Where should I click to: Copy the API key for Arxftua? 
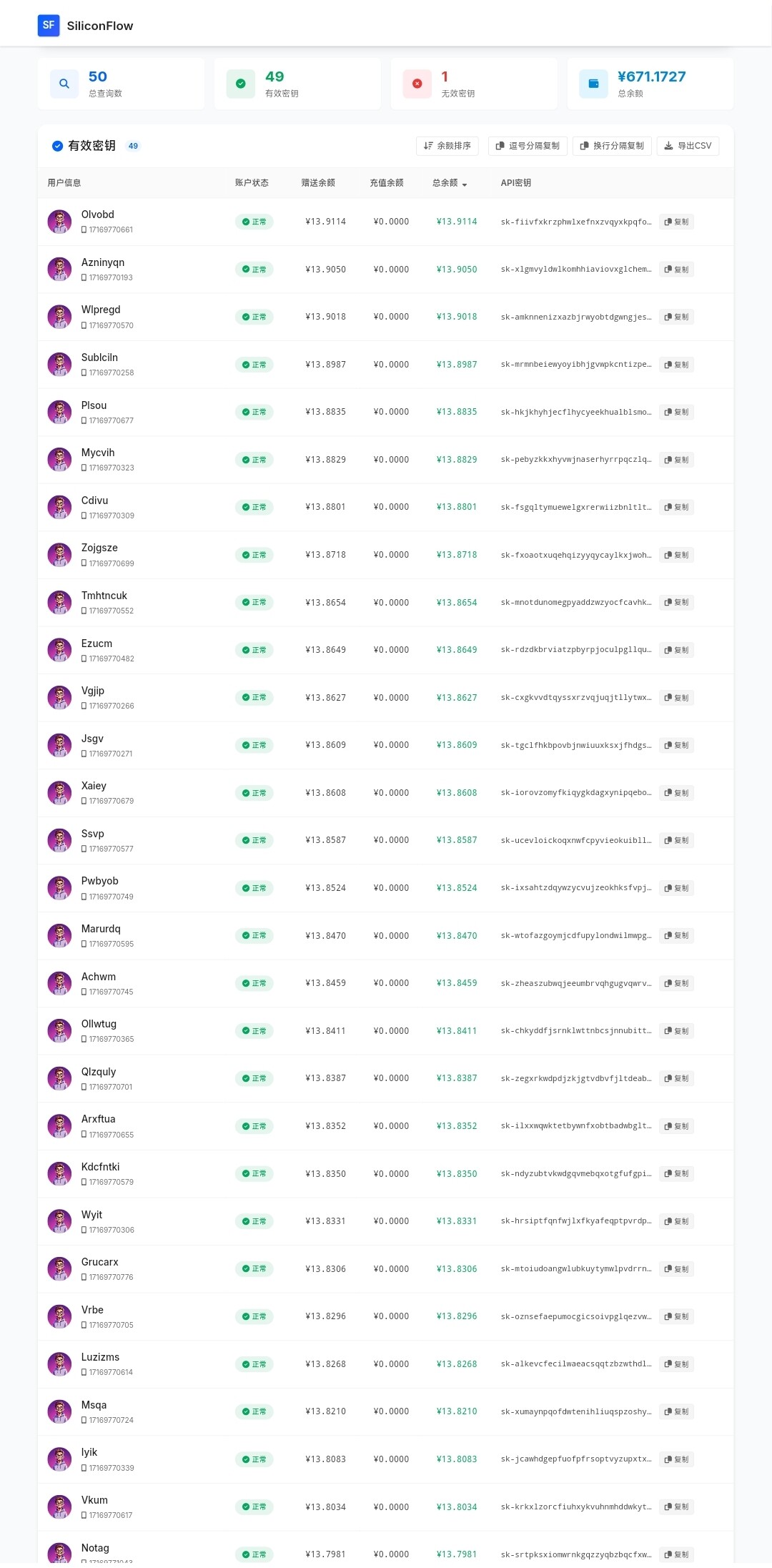[676, 1126]
